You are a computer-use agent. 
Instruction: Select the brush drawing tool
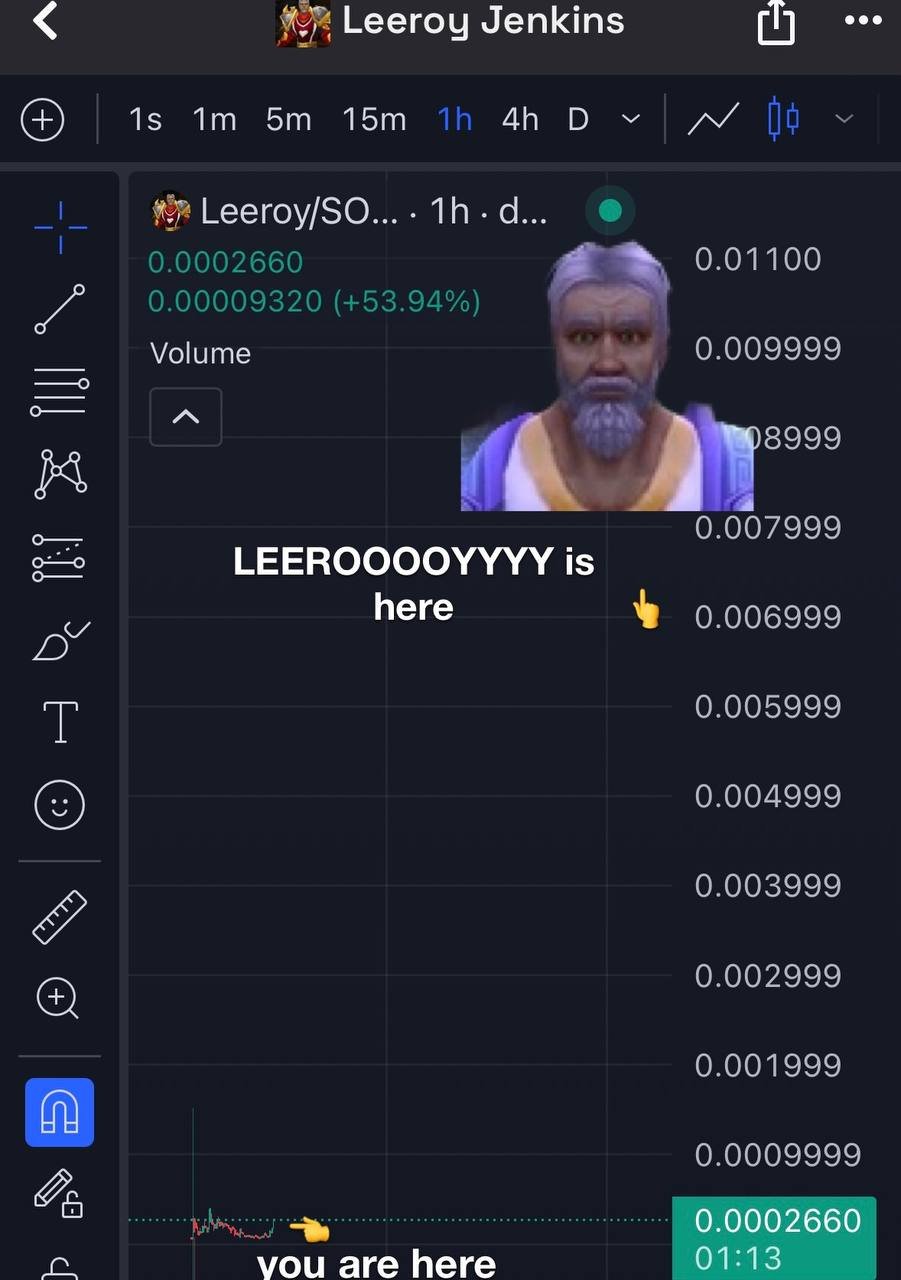click(x=60, y=641)
